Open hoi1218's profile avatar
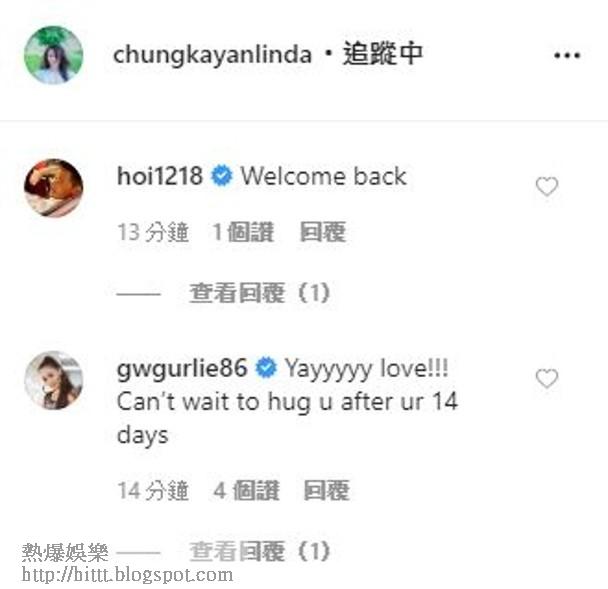This screenshot has width=608, height=589. coord(54,188)
